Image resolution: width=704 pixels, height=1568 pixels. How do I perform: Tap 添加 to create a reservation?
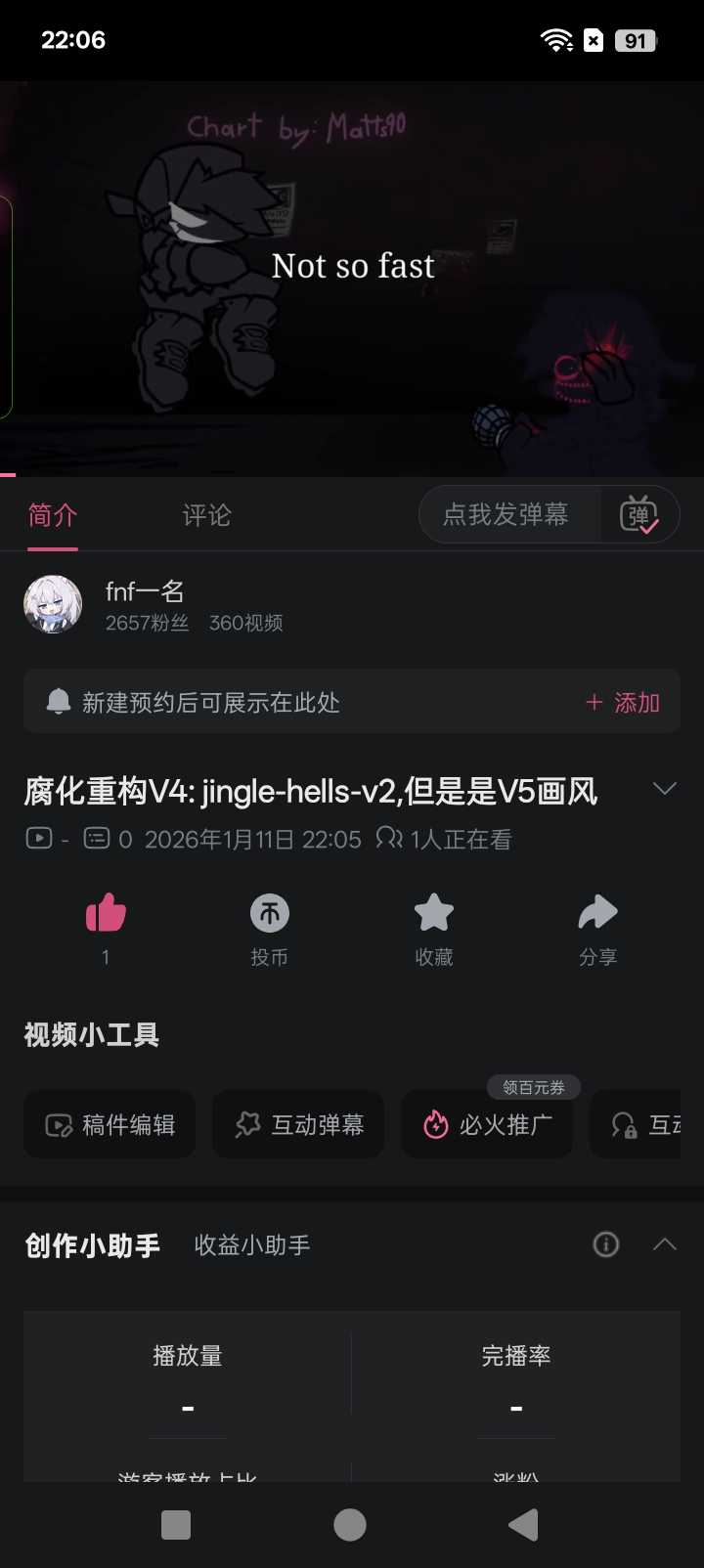623,703
